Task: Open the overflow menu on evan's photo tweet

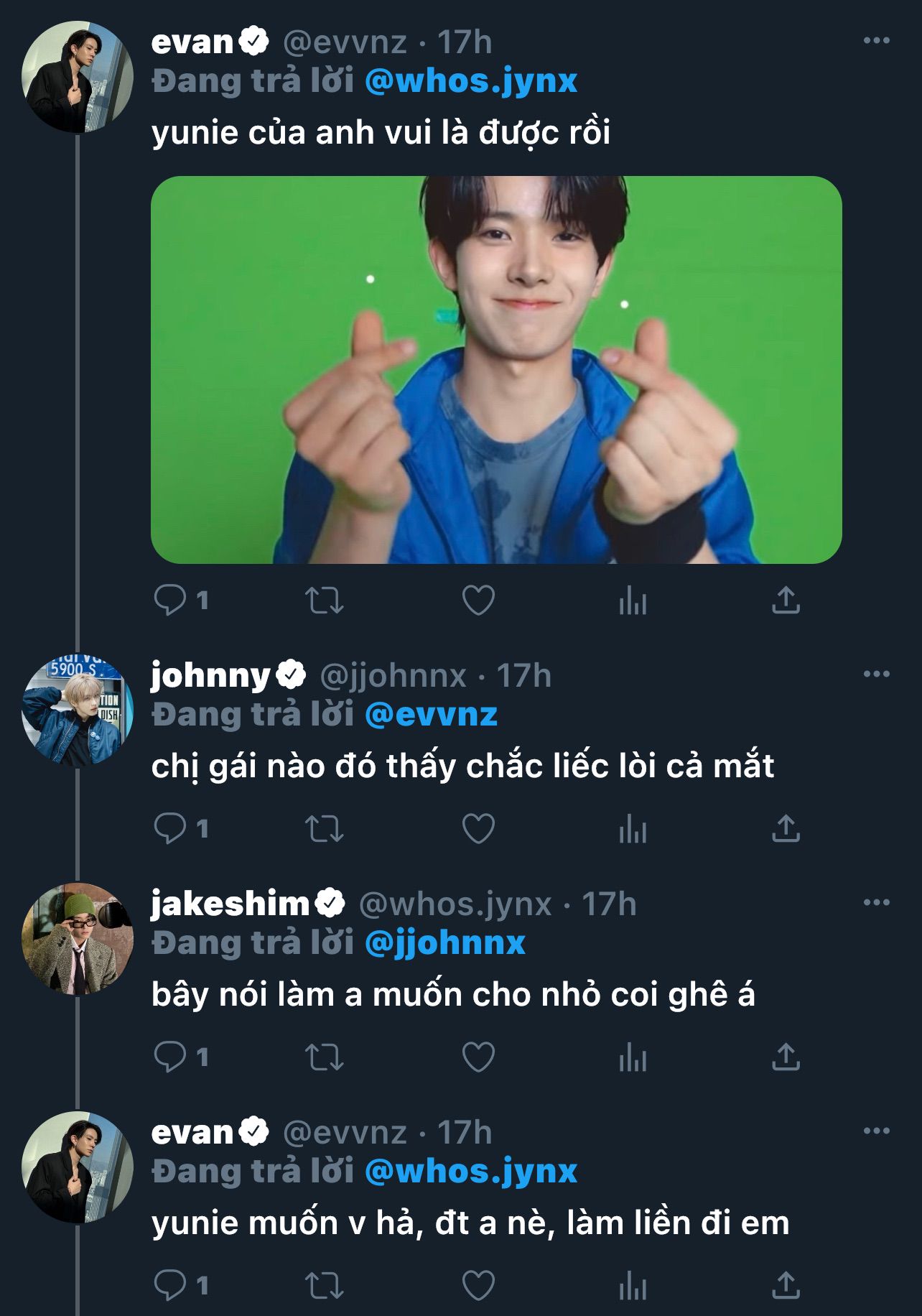Action: [876, 41]
